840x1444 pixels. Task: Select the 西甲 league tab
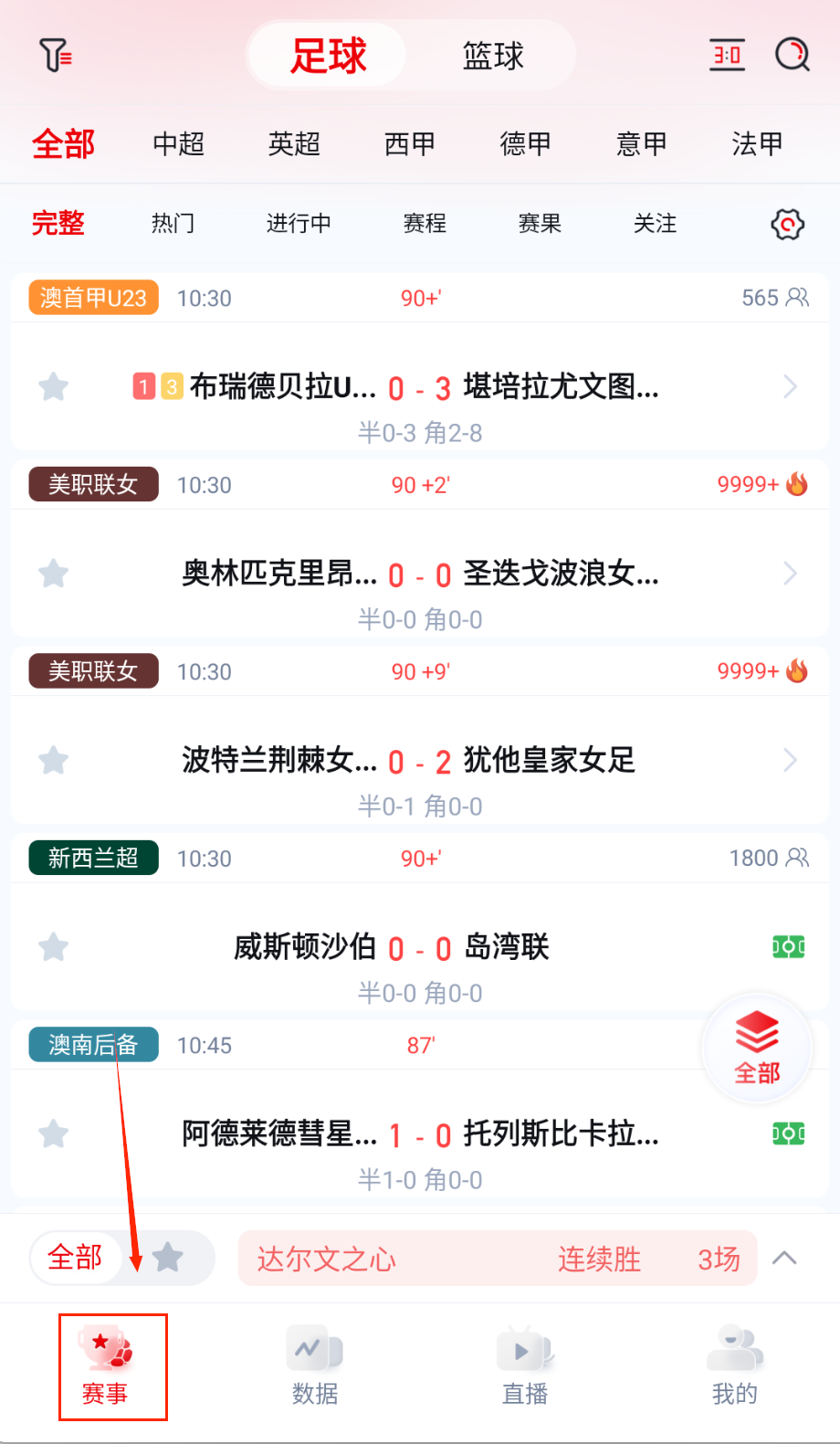click(x=410, y=144)
